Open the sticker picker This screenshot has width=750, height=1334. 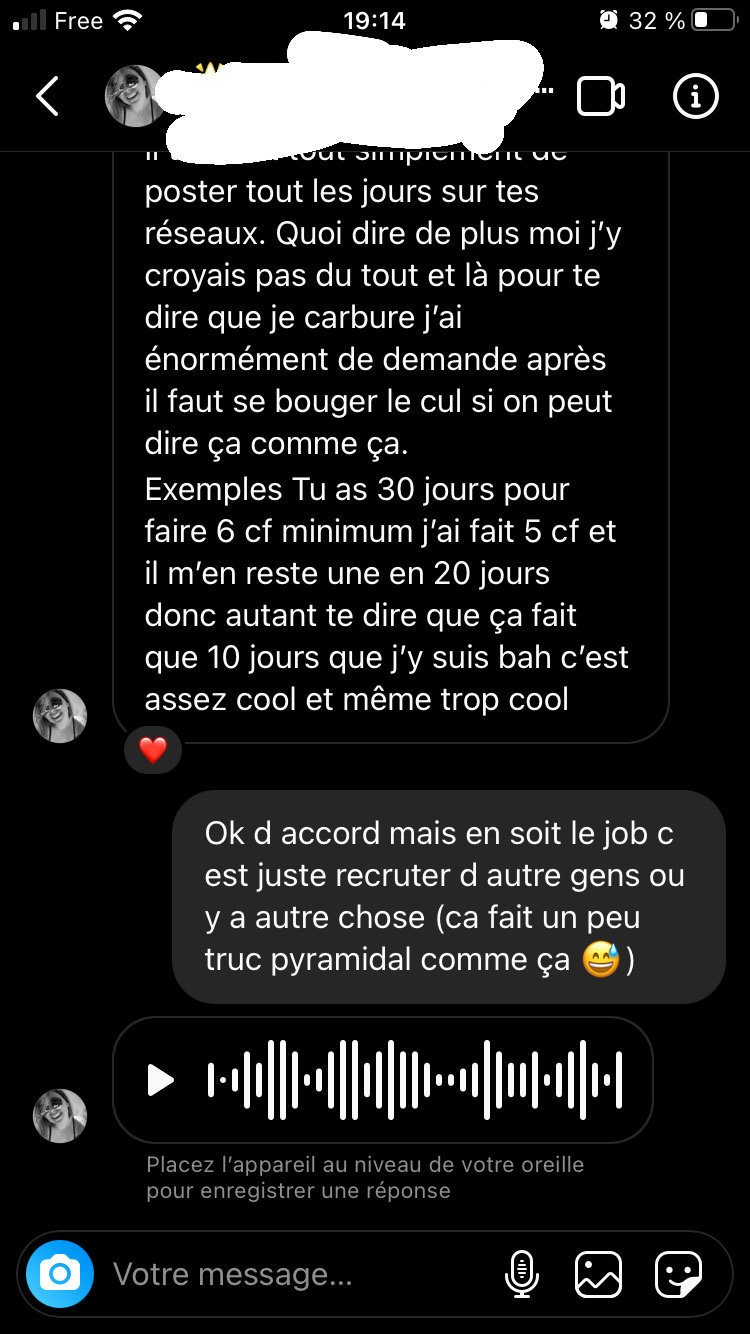coord(678,1274)
